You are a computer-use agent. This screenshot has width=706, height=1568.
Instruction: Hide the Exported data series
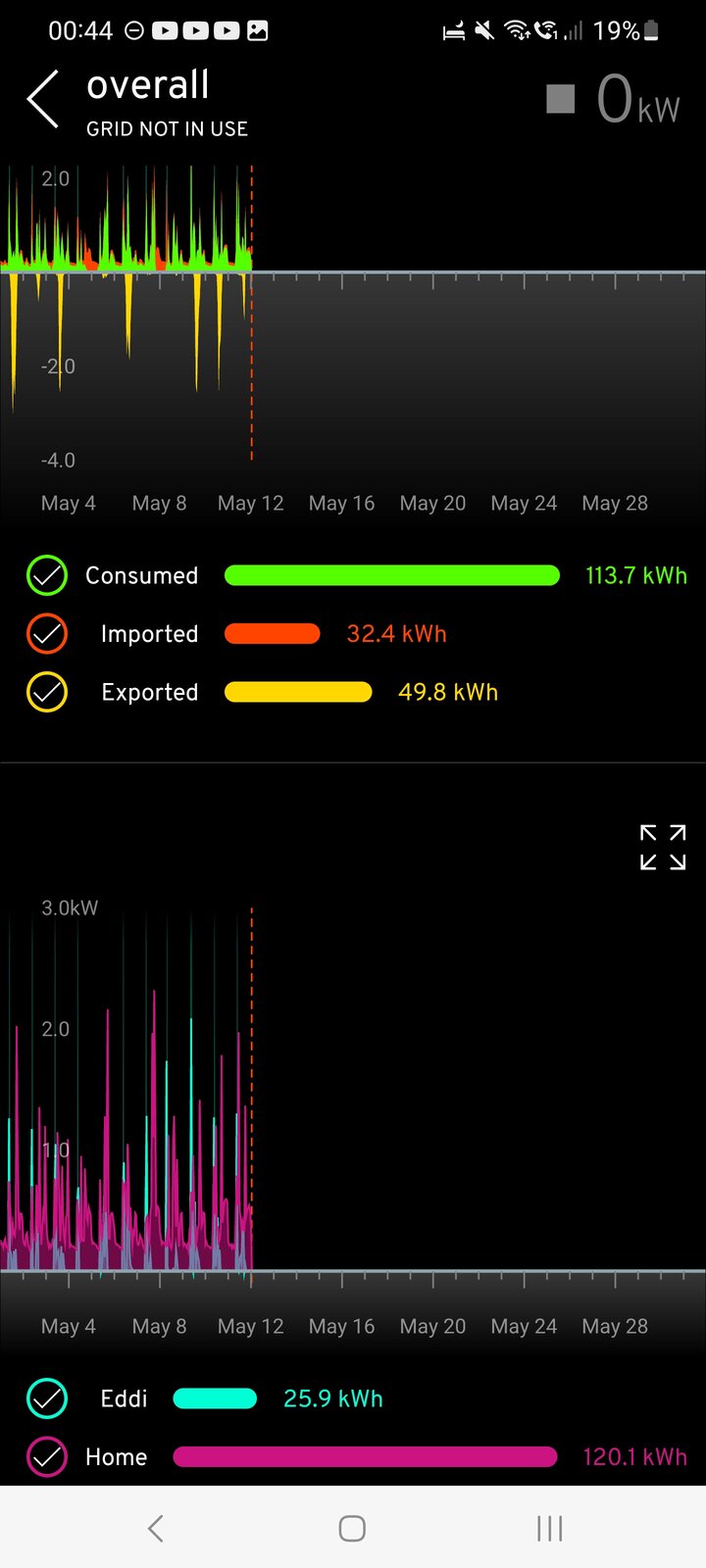point(47,692)
